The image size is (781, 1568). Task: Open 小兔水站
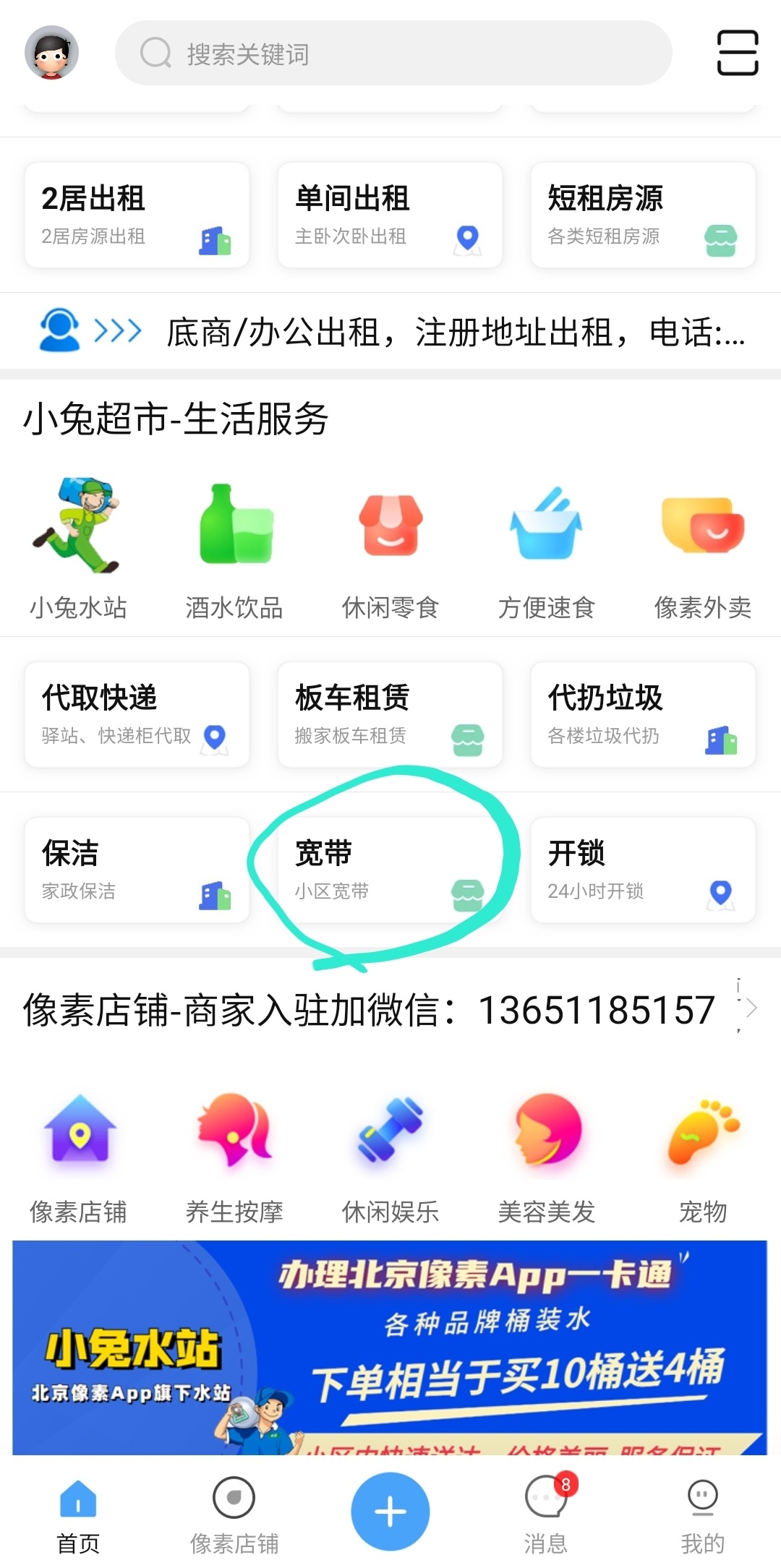[78, 549]
